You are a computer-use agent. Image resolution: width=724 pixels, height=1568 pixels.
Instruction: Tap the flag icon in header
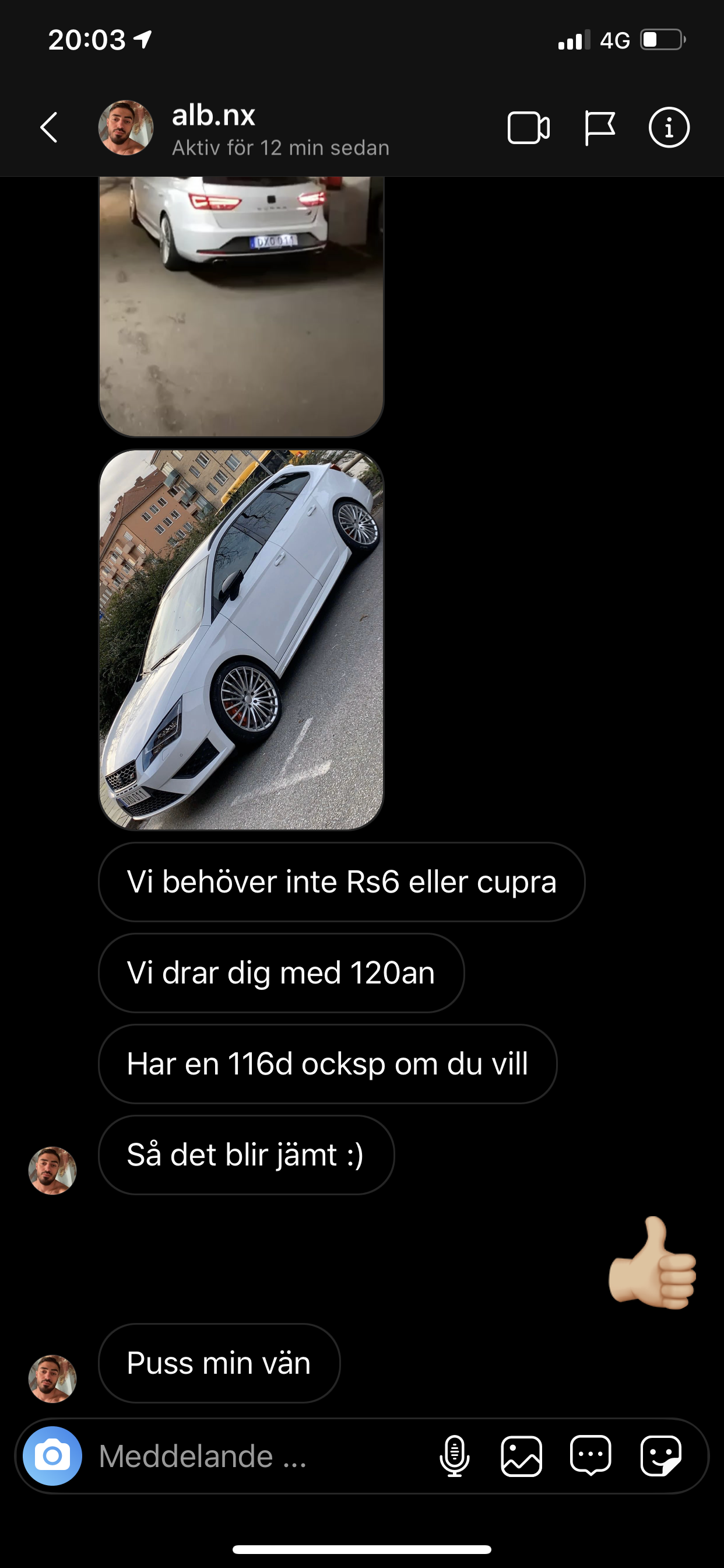599,128
